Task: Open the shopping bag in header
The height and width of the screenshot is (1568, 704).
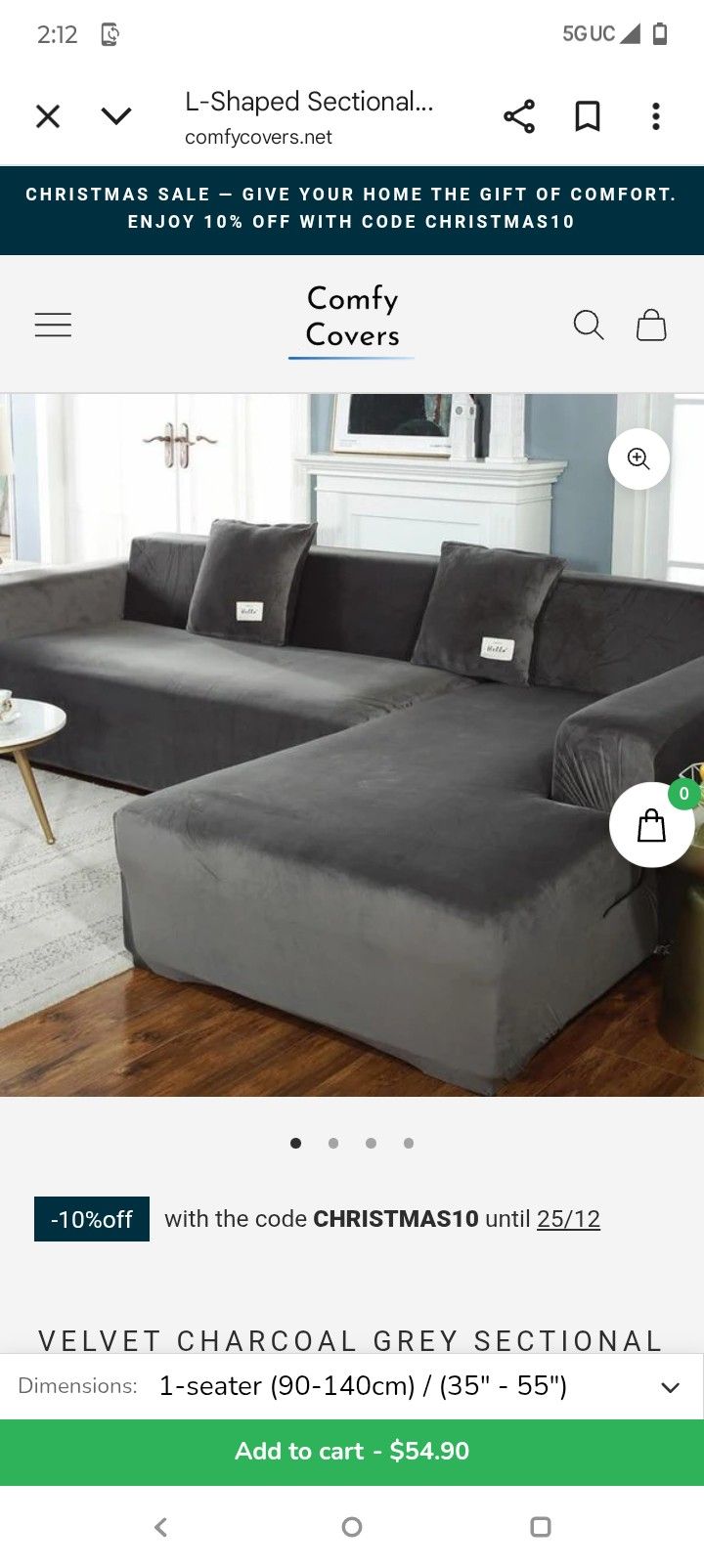Action: (x=651, y=325)
